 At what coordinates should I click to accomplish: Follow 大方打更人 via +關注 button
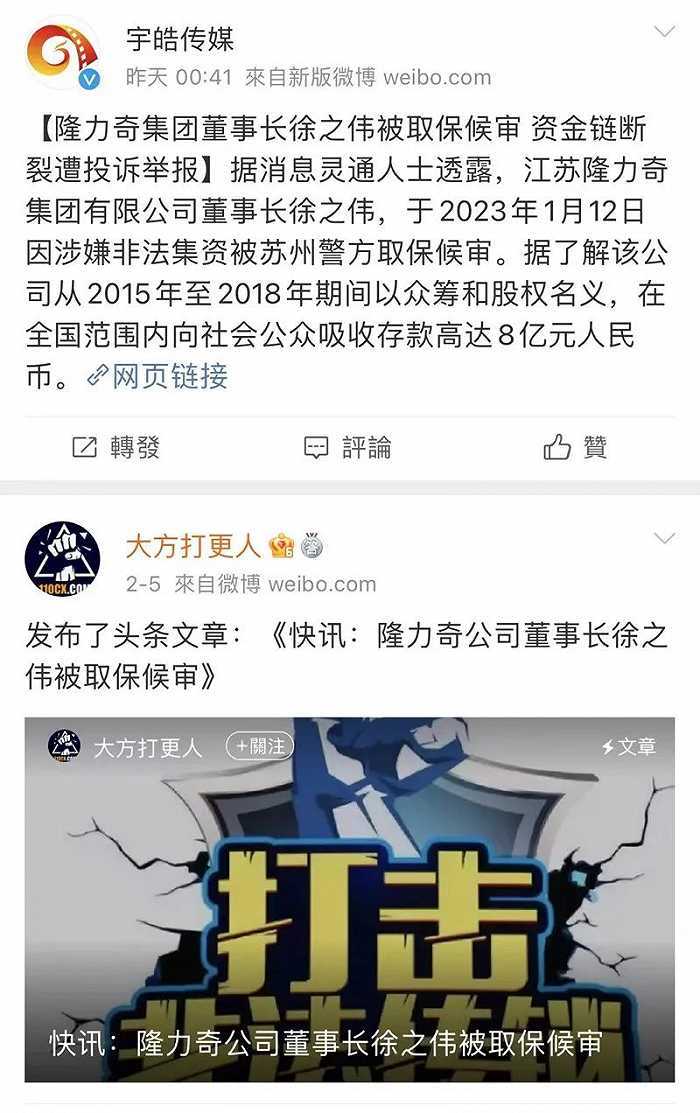258,746
